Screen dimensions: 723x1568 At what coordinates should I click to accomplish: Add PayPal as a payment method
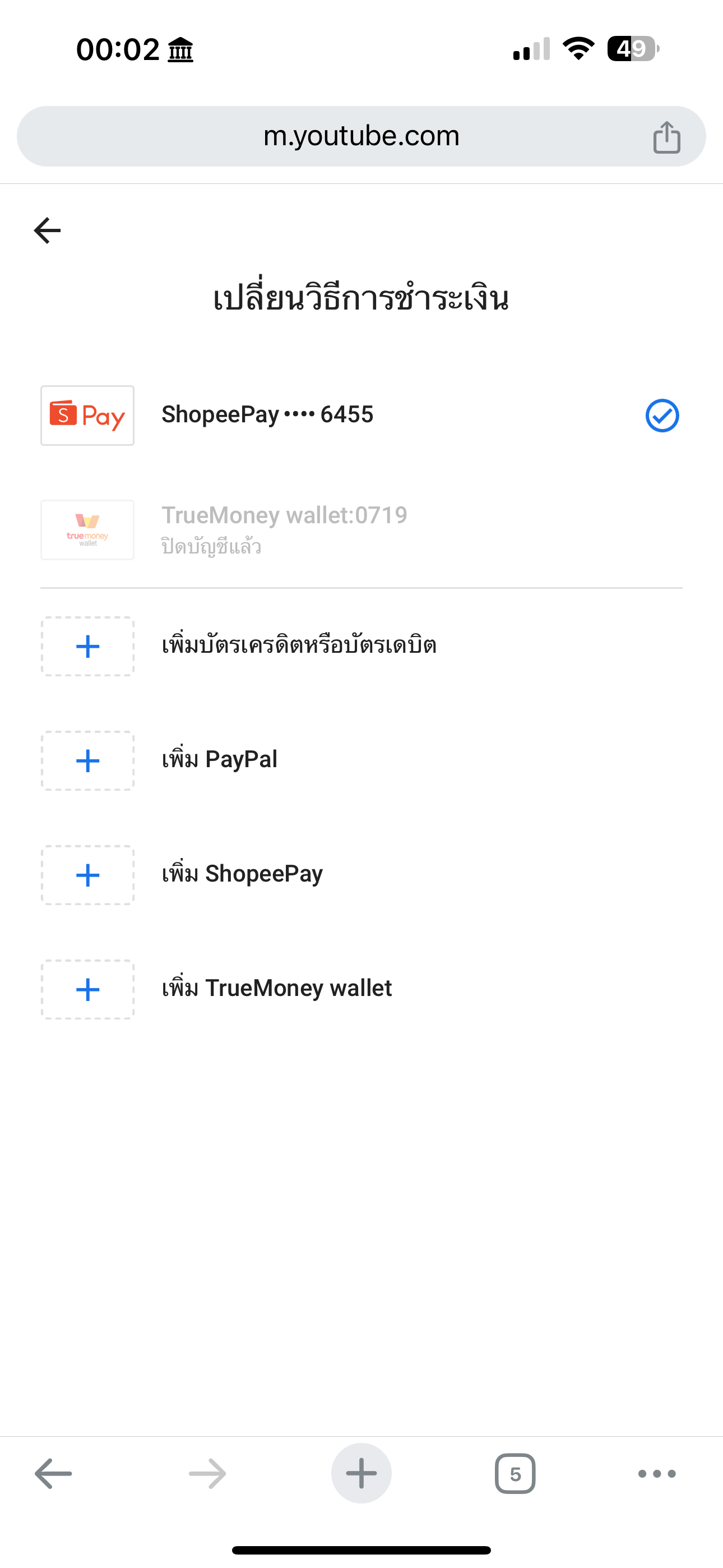(x=361, y=760)
